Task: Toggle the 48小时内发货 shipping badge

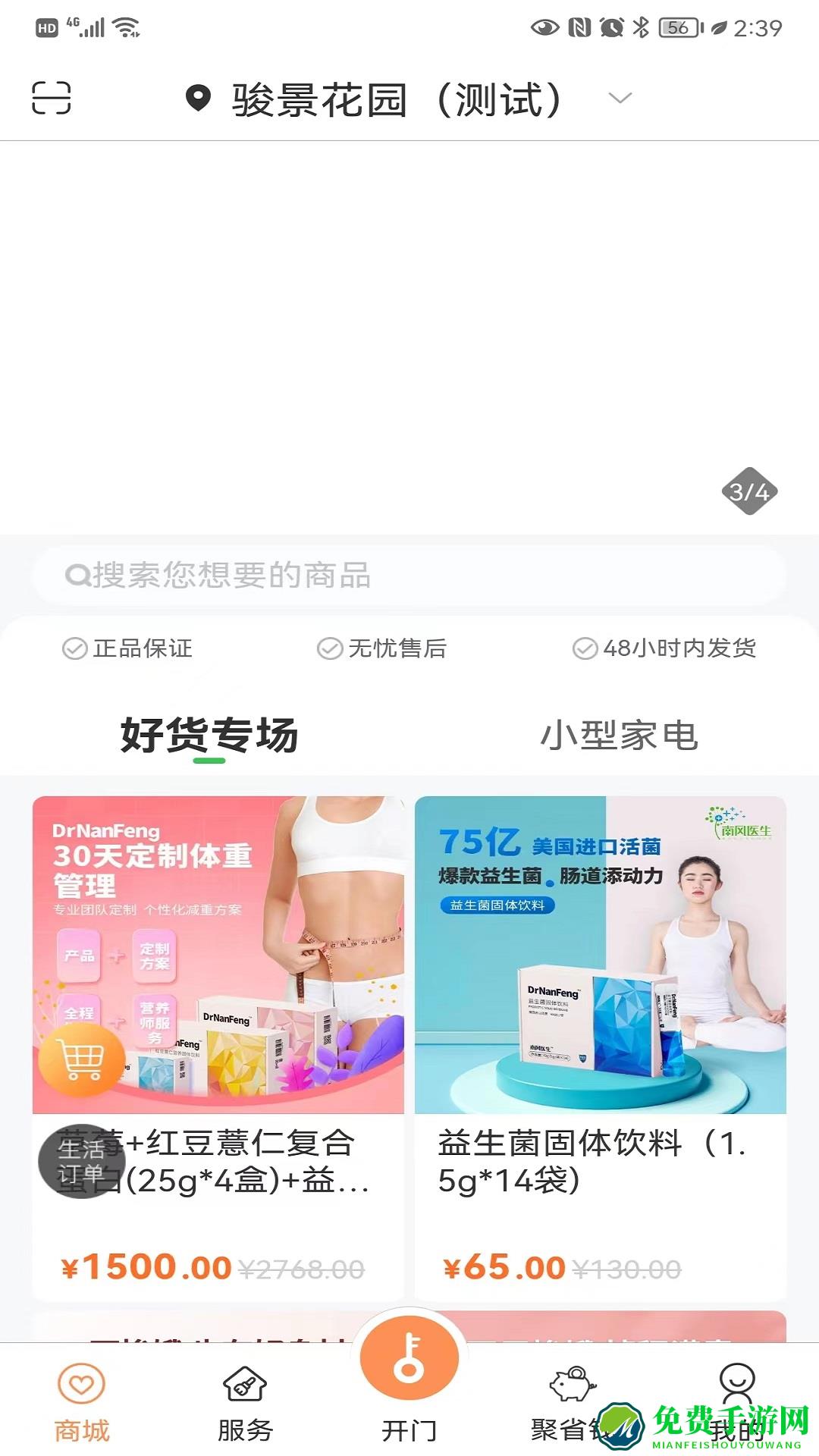Action: tap(666, 649)
